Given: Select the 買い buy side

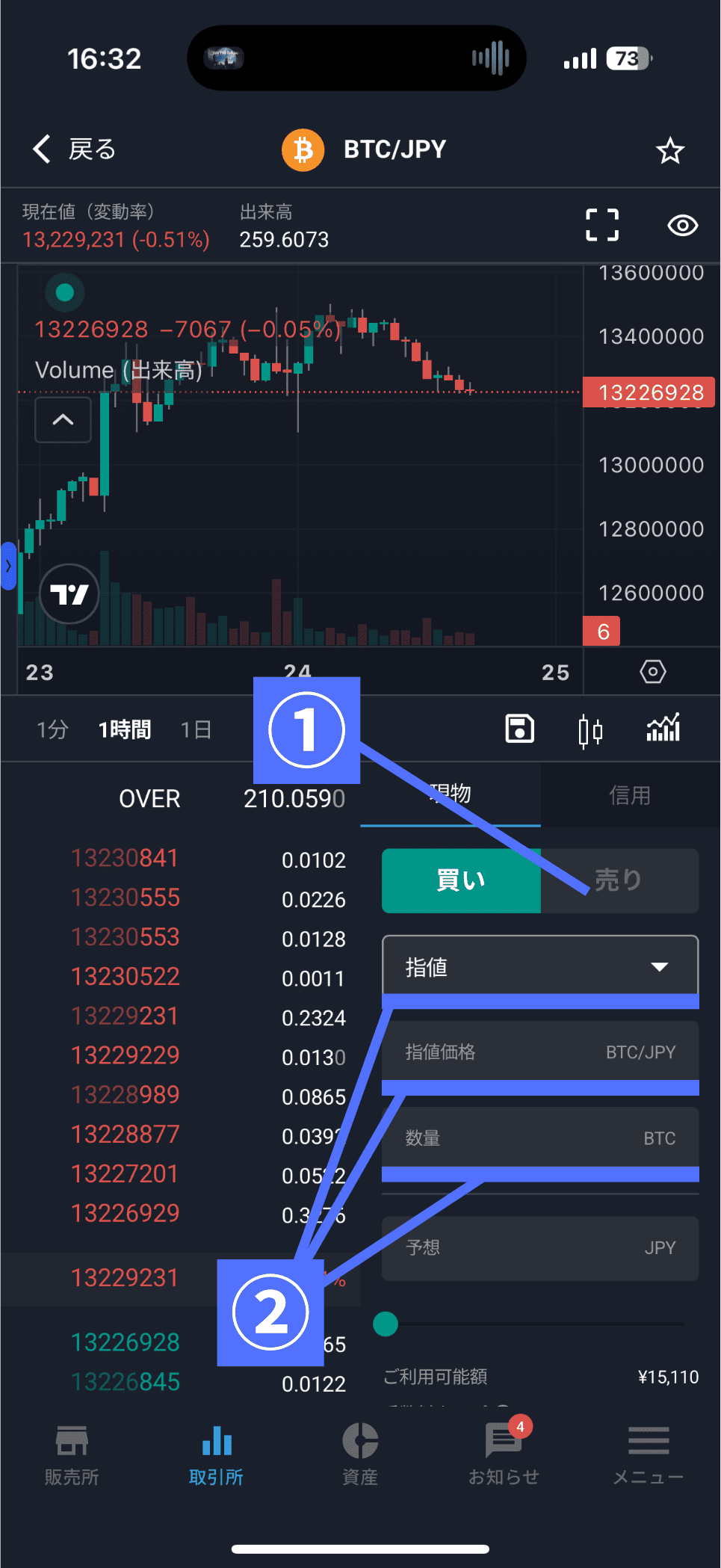Looking at the screenshot, I should [461, 880].
